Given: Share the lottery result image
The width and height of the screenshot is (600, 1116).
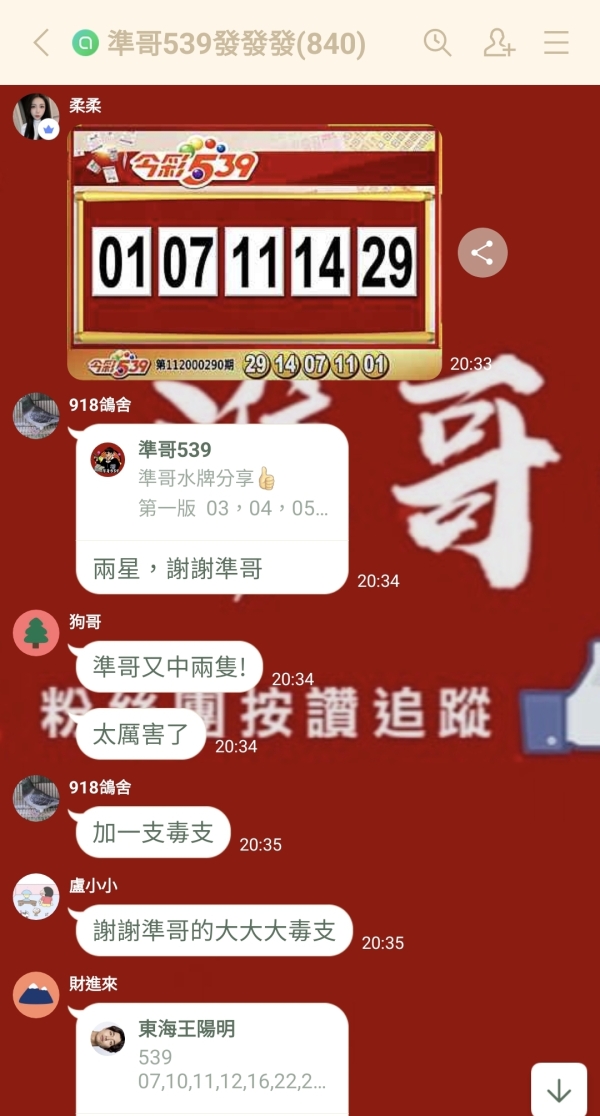Looking at the screenshot, I should (482, 253).
